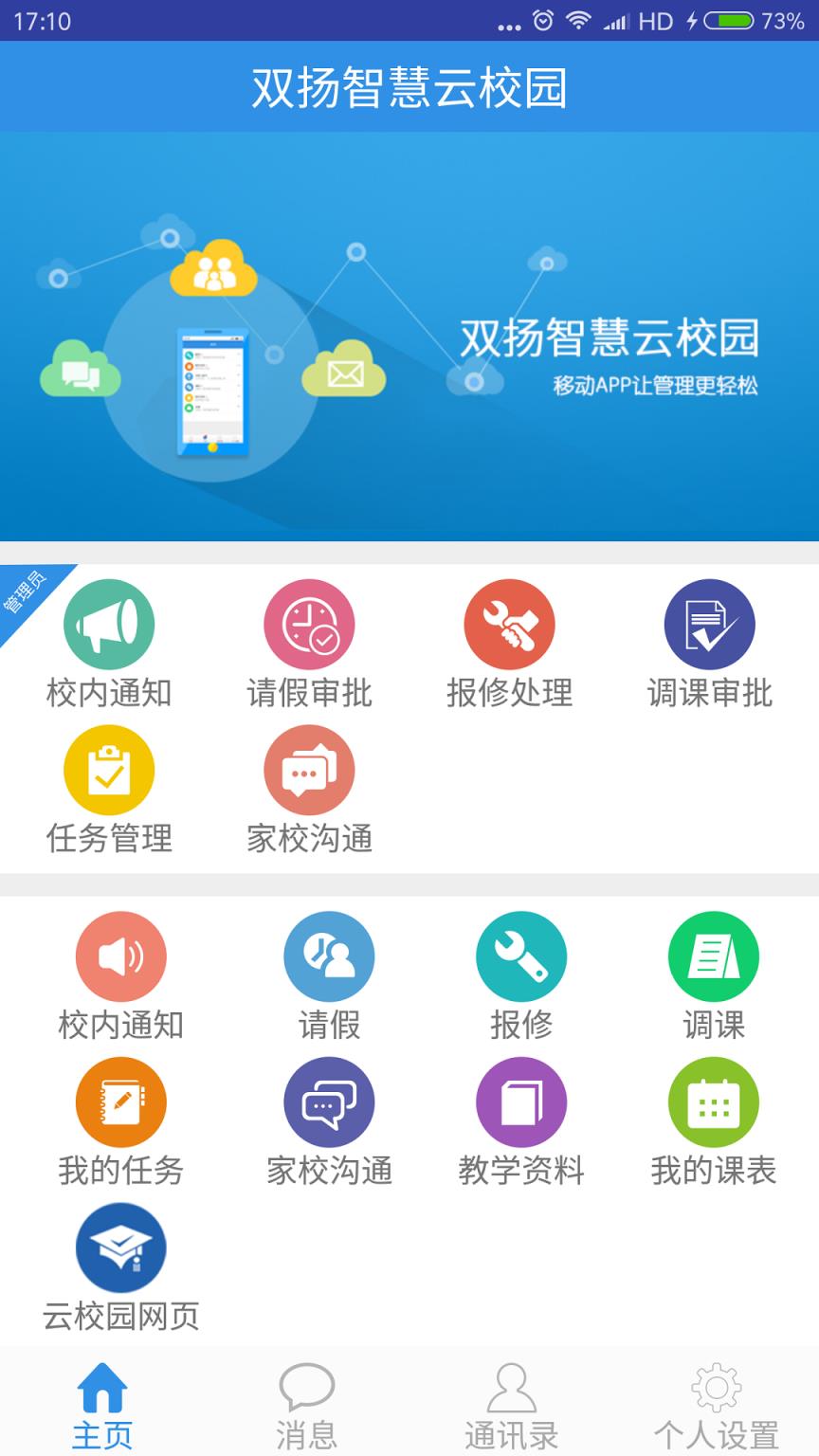Open the 校内通知 announcement icon in admin section
This screenshot has width=819, height=1456.
[x=109, y=624]
